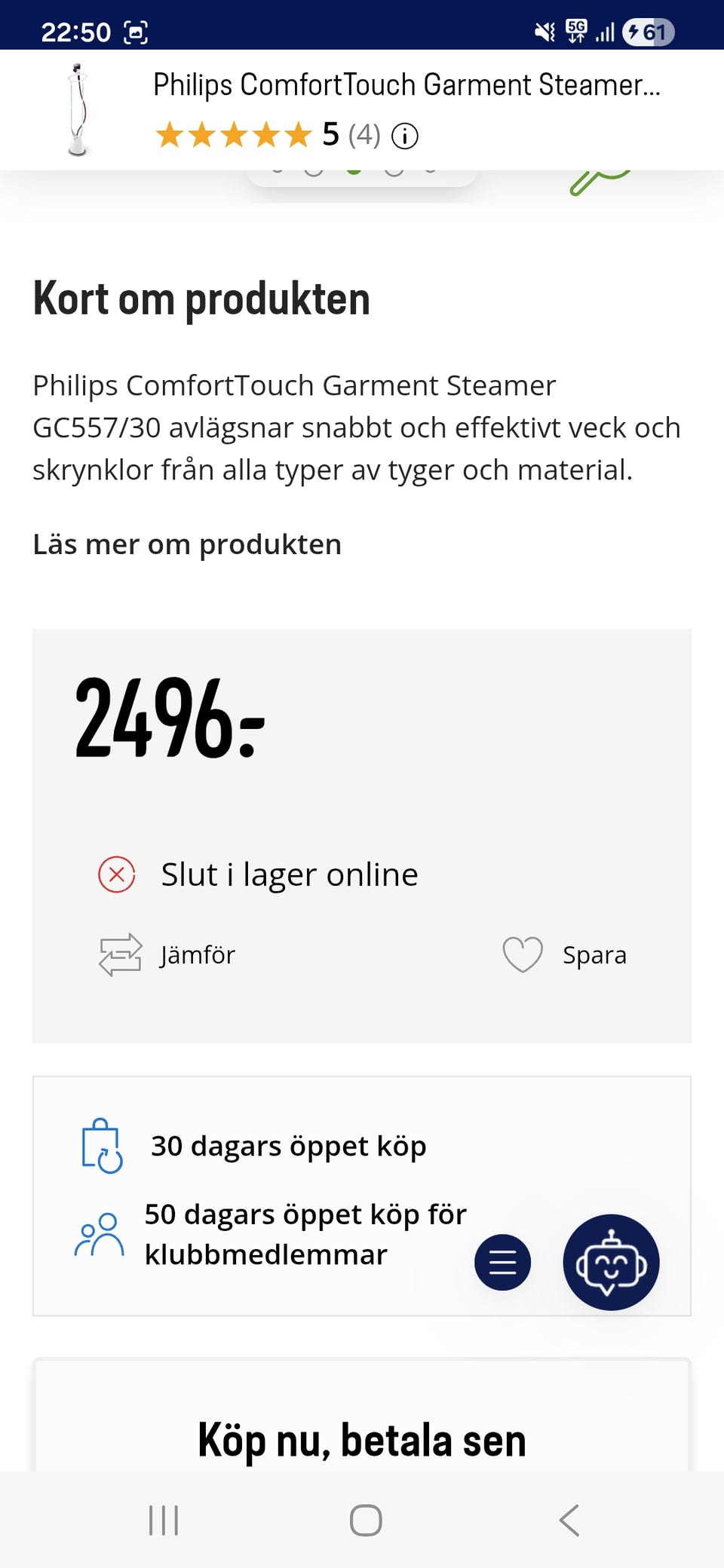Viewport: 724px width, 1568px height.
Task: Select the fifth rating star
Action: [x=297, y=135]
